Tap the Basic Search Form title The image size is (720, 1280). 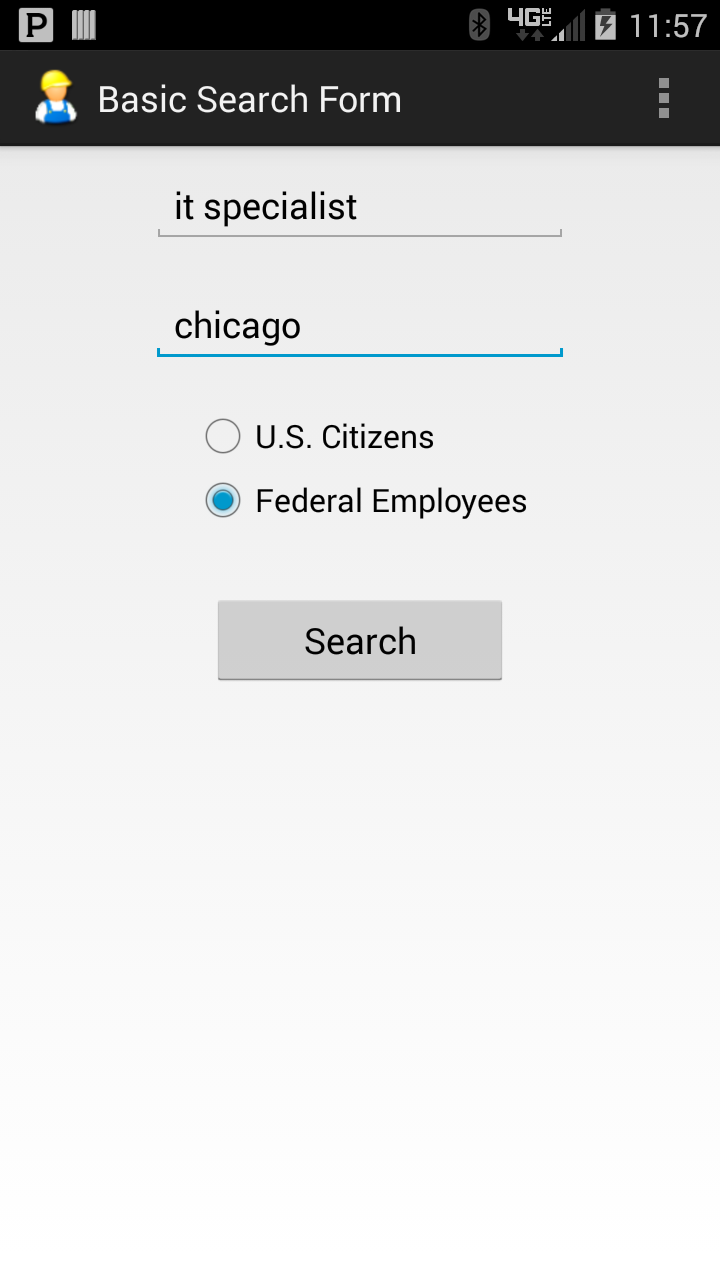pyautogui.click(x=250, y=98)
